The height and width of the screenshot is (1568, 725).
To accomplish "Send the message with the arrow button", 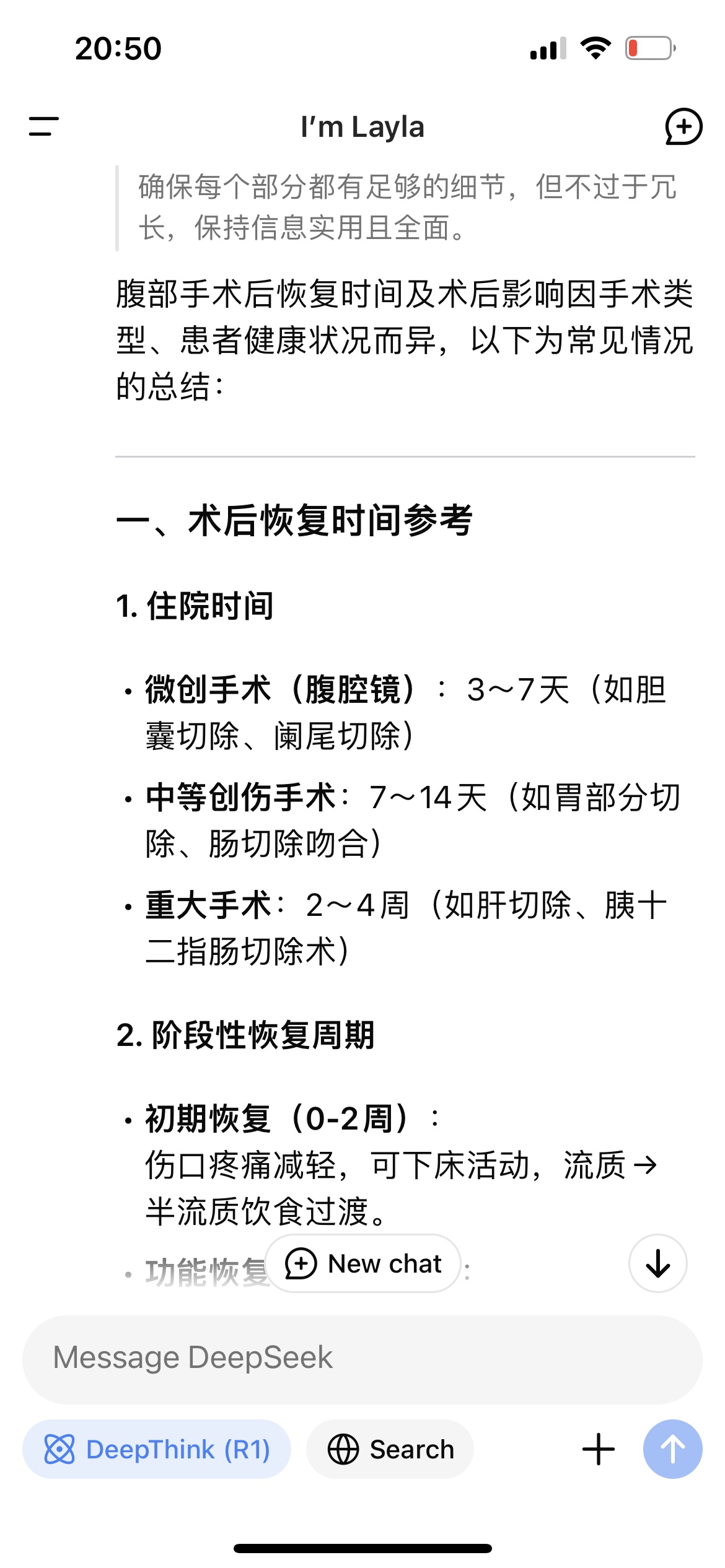I will [x=673, y=1449].
